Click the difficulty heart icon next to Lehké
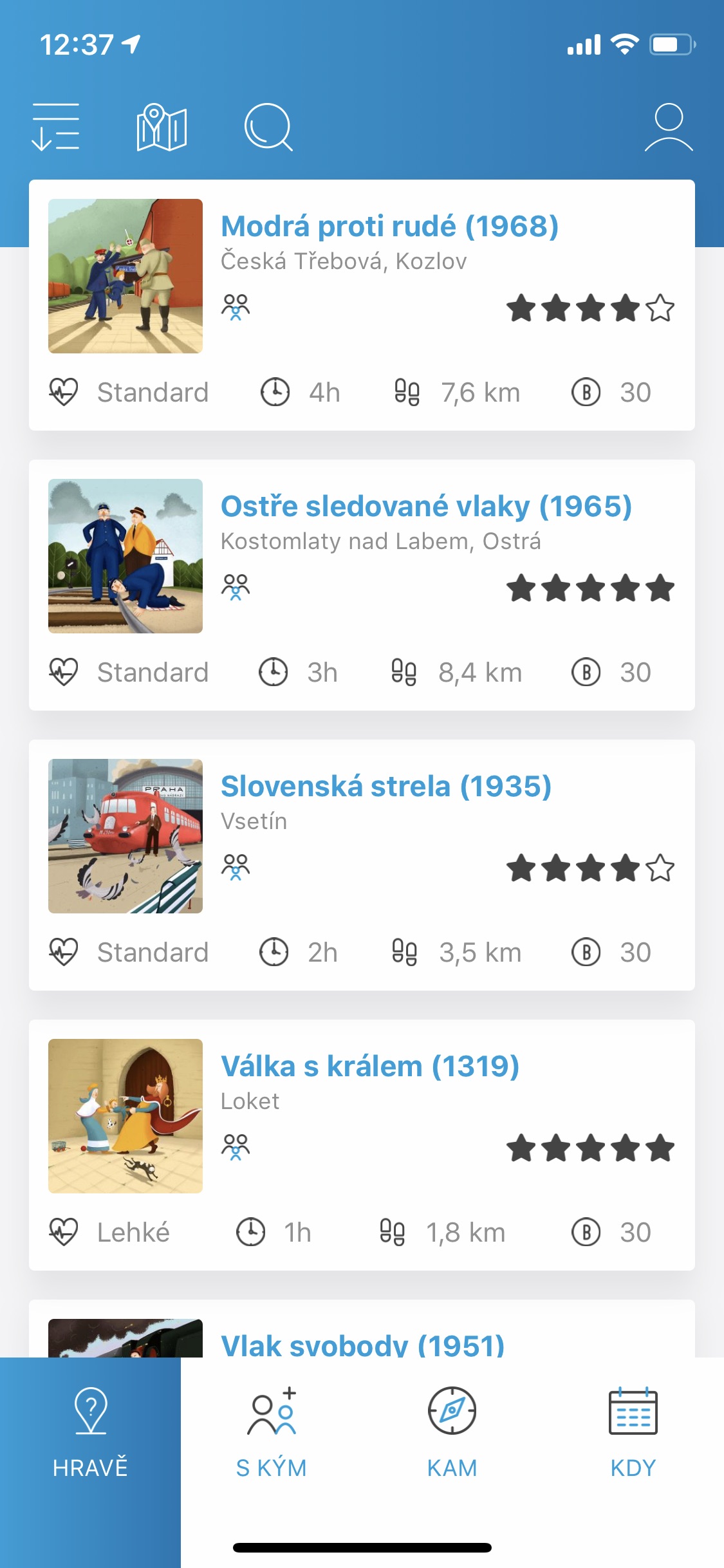Screen dimensions: 724x1568 pos(64,1231)
